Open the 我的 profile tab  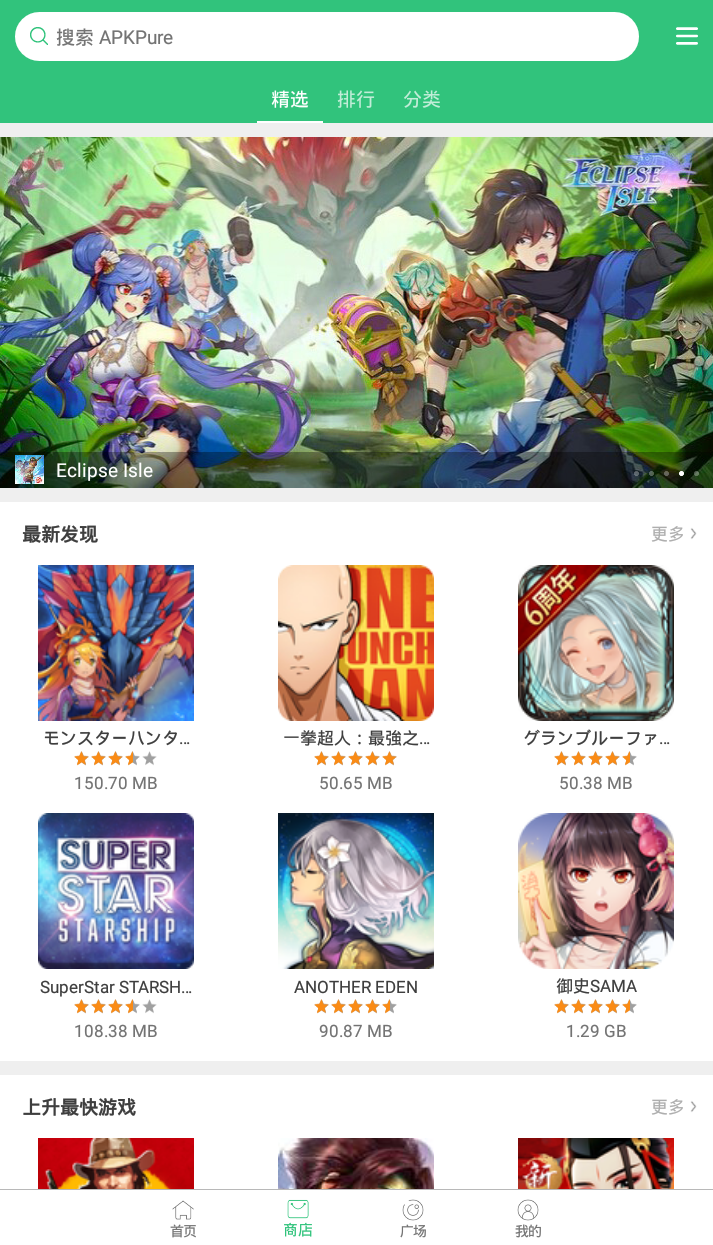click(528, 1218)
